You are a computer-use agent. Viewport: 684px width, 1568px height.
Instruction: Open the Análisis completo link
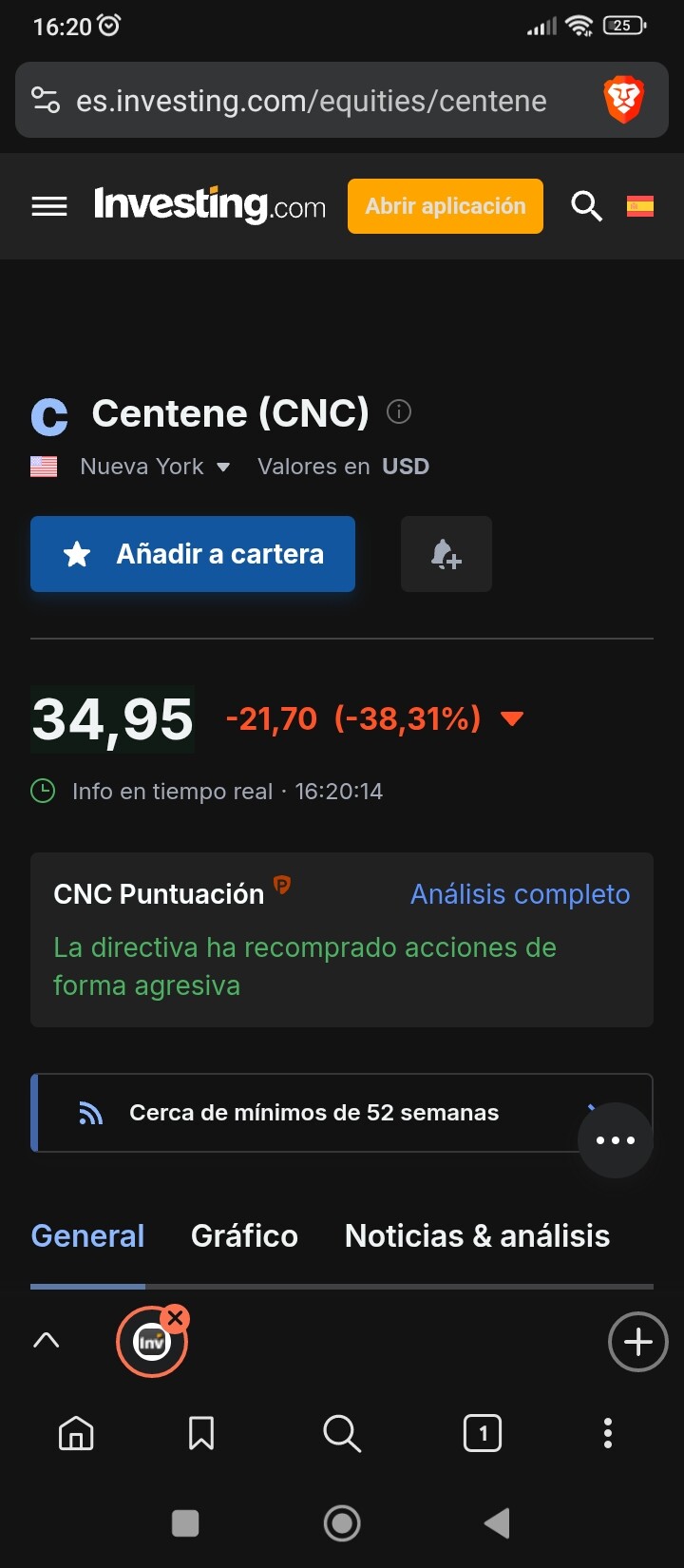pos(521,894)
